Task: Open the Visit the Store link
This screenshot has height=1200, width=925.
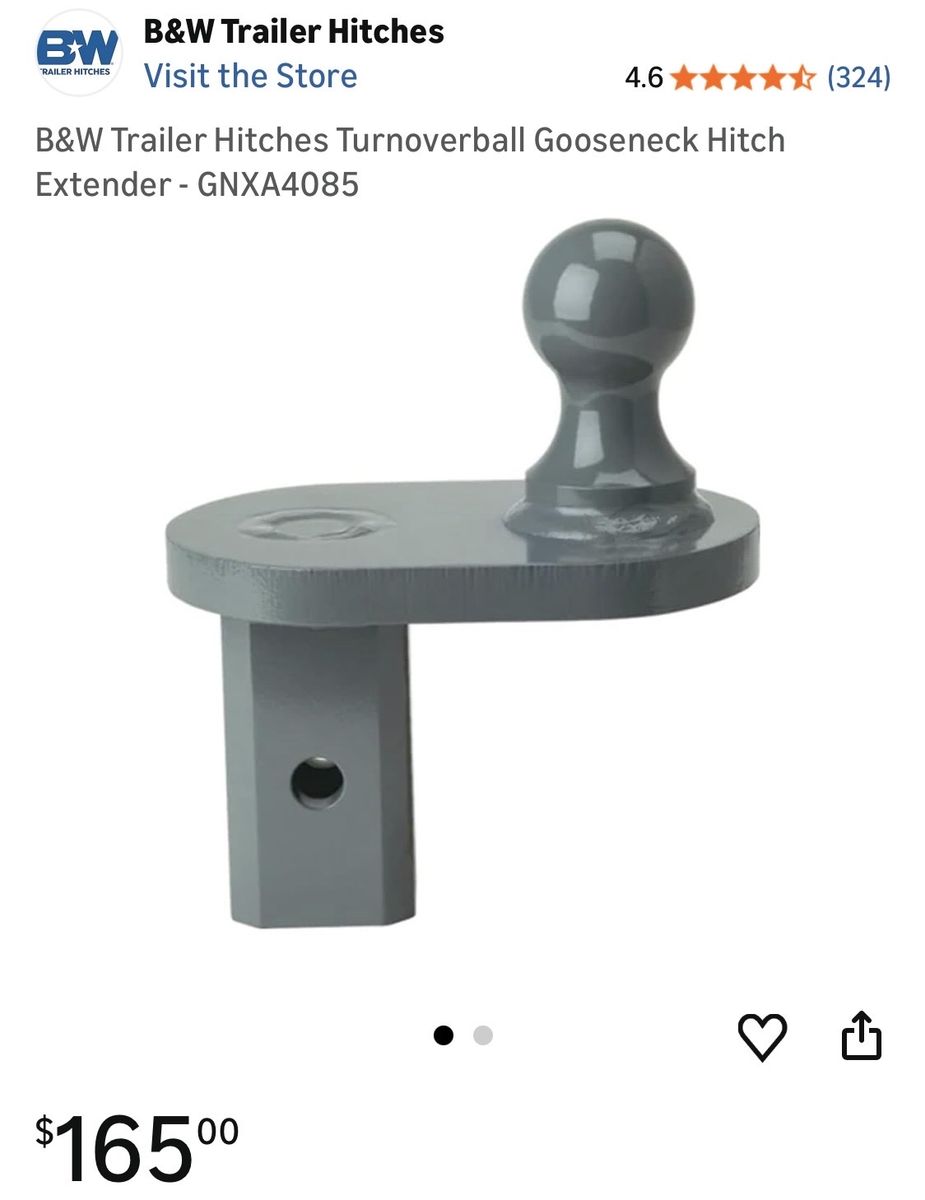Action: tap(250, 76)
